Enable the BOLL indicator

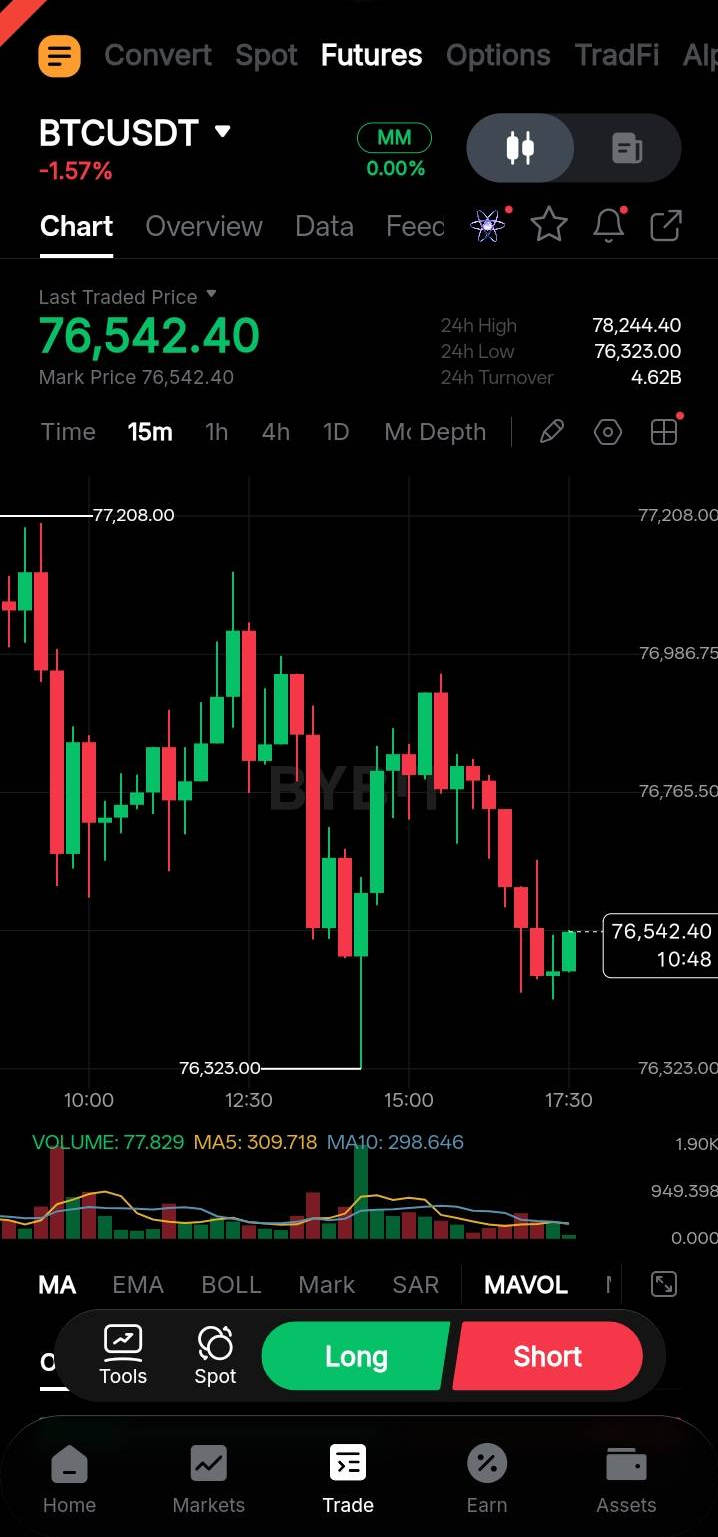(231, 1285)
